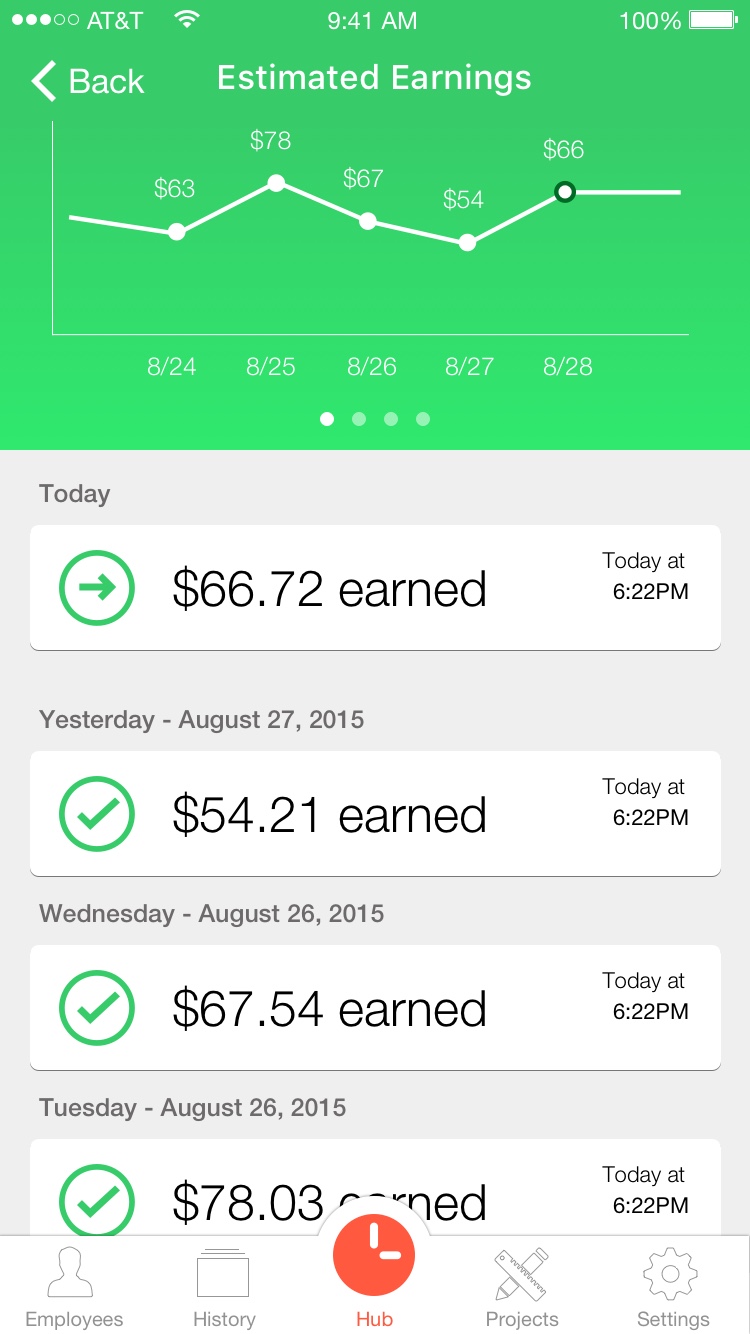Go back using the Back button
This screenshot has width=750, height=1334.
pyautogui.click(x=87, y=81)
